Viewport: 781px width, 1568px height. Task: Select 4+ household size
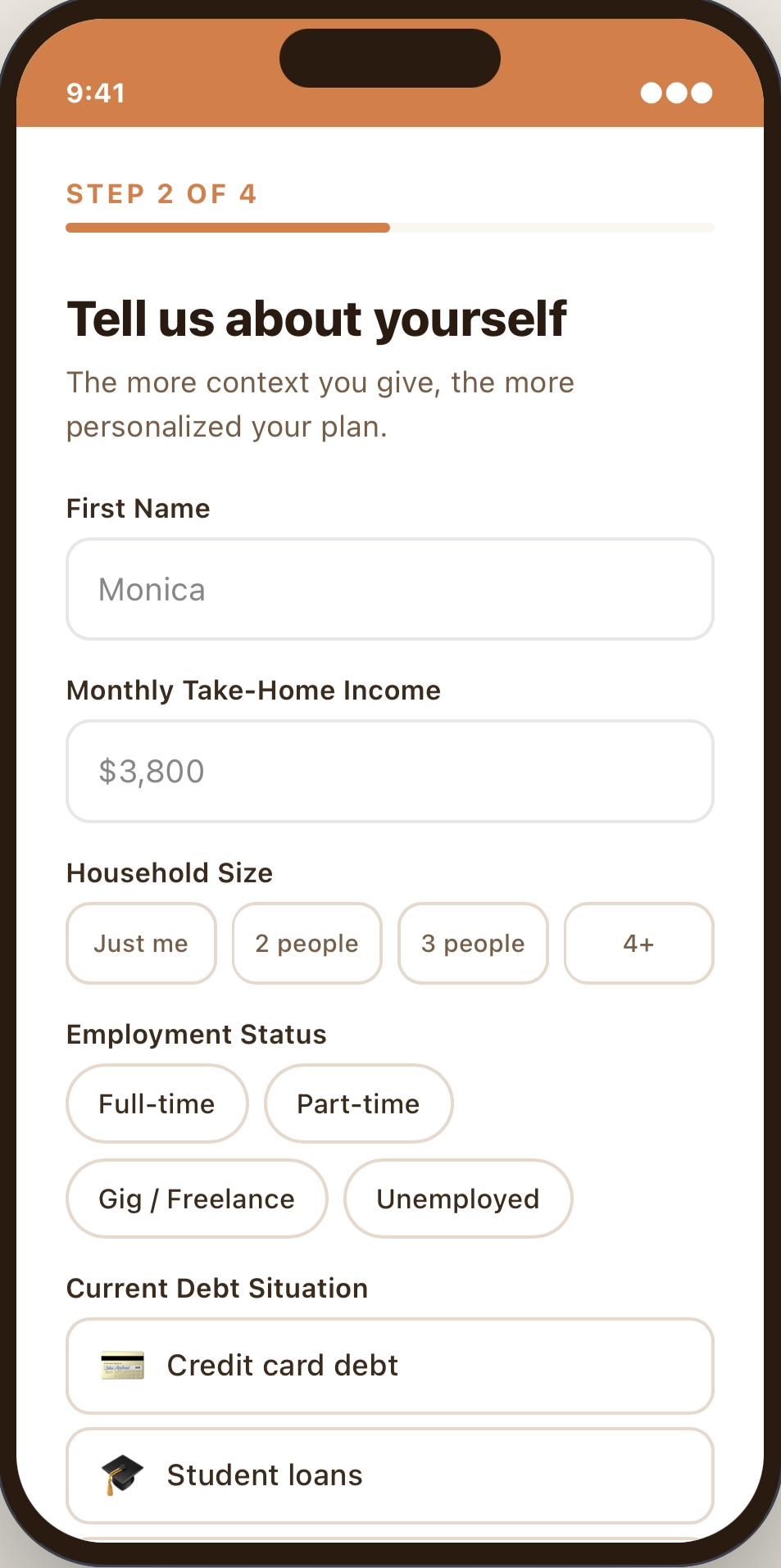point(638,943)
